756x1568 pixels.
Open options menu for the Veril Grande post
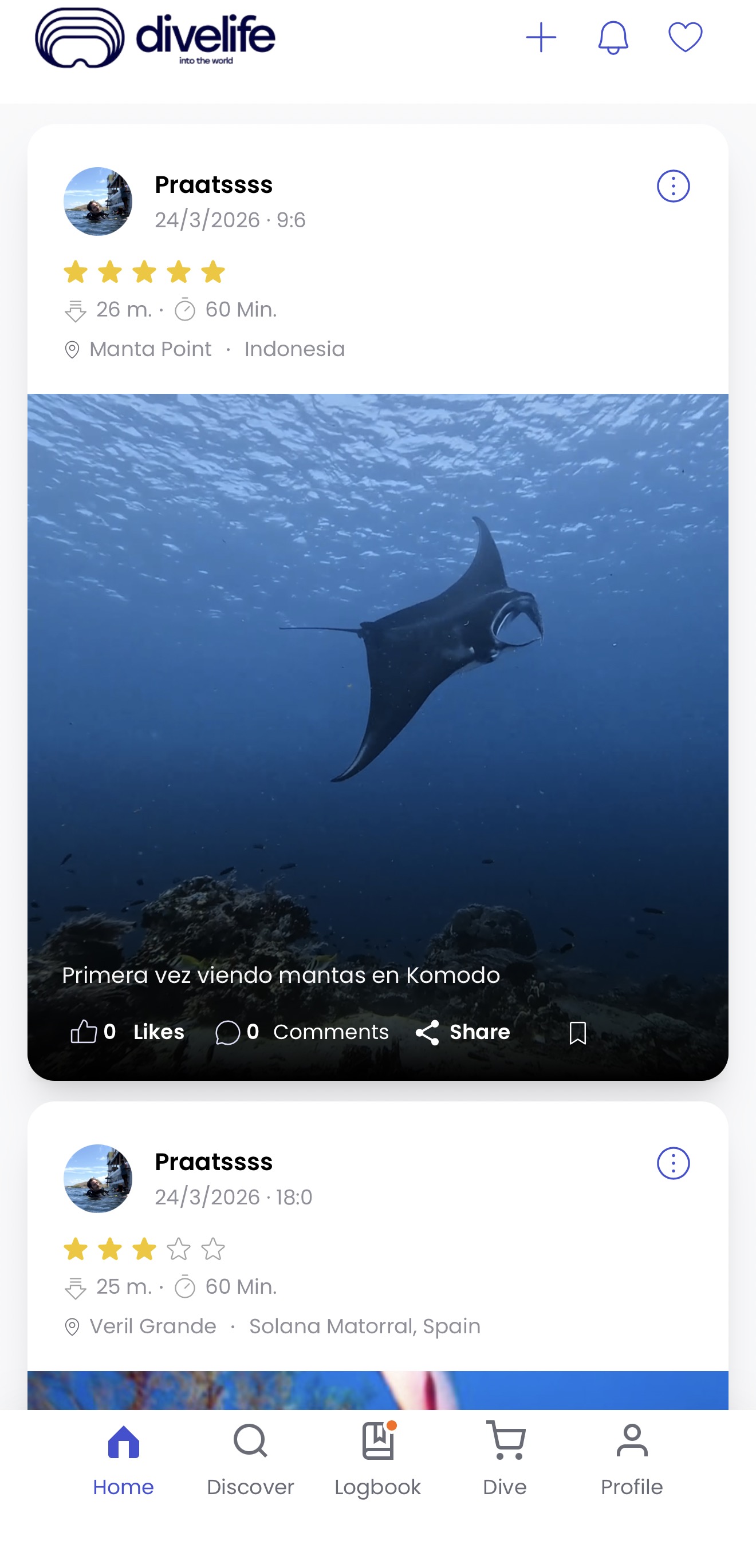[x=673, y=1163]
